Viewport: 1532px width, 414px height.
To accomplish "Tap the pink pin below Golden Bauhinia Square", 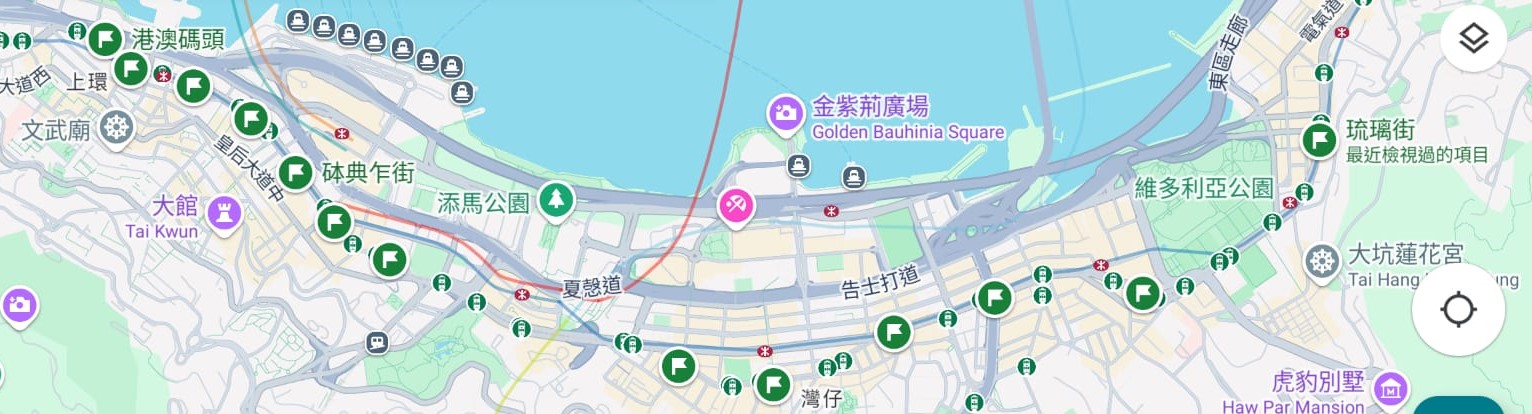I will (x=737, y=206).
